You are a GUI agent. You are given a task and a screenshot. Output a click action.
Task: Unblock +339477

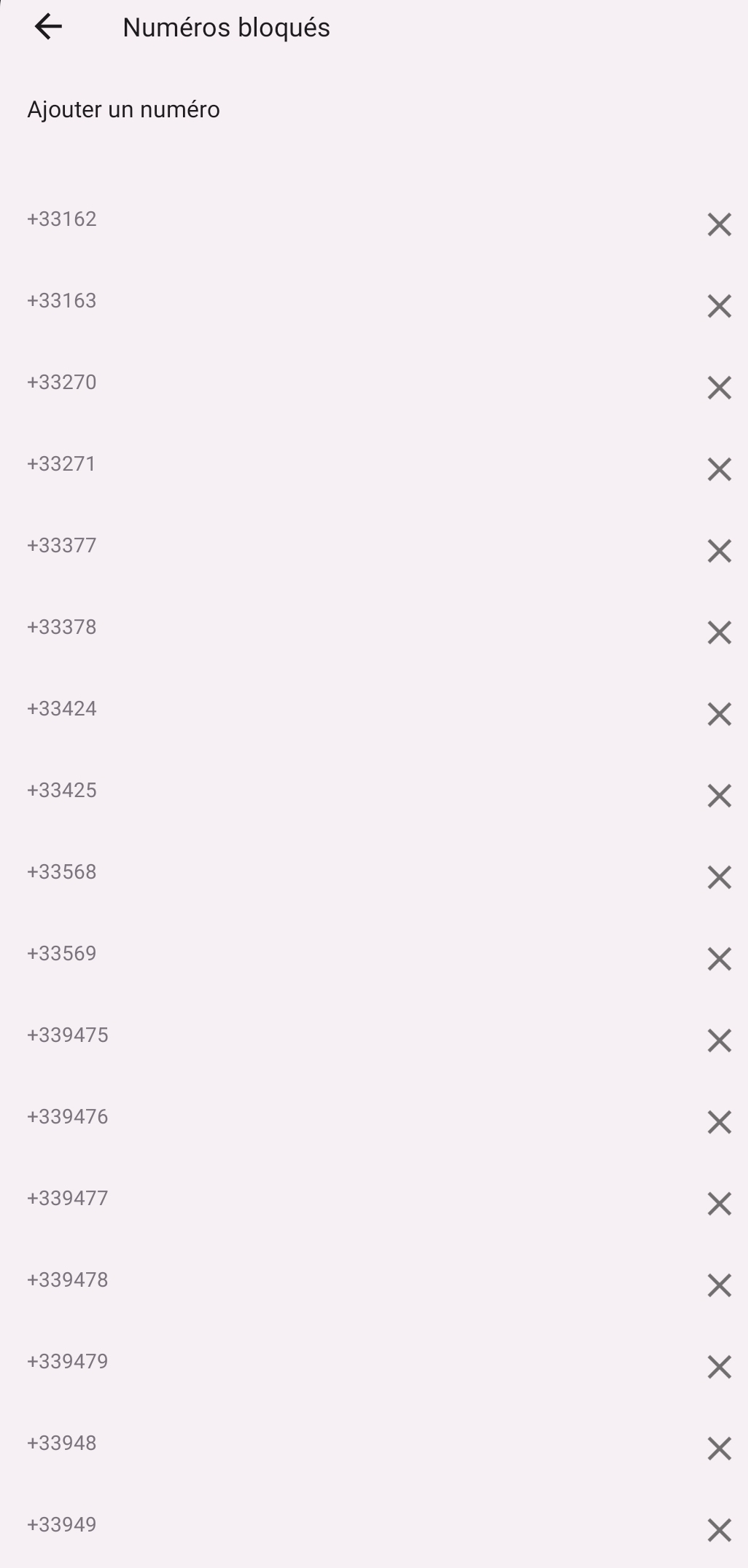click(x=719, y=1204)
